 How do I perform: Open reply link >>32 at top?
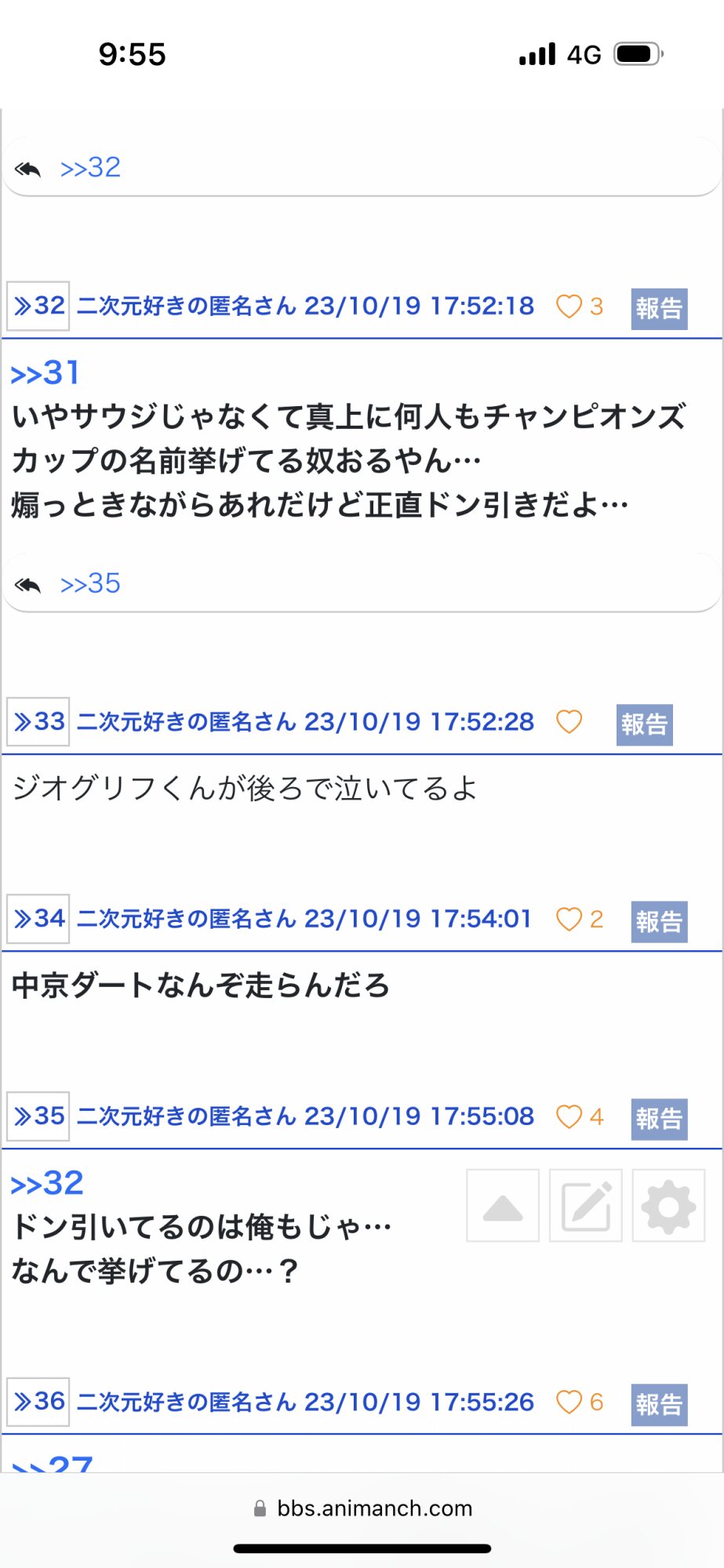(90, 168)
